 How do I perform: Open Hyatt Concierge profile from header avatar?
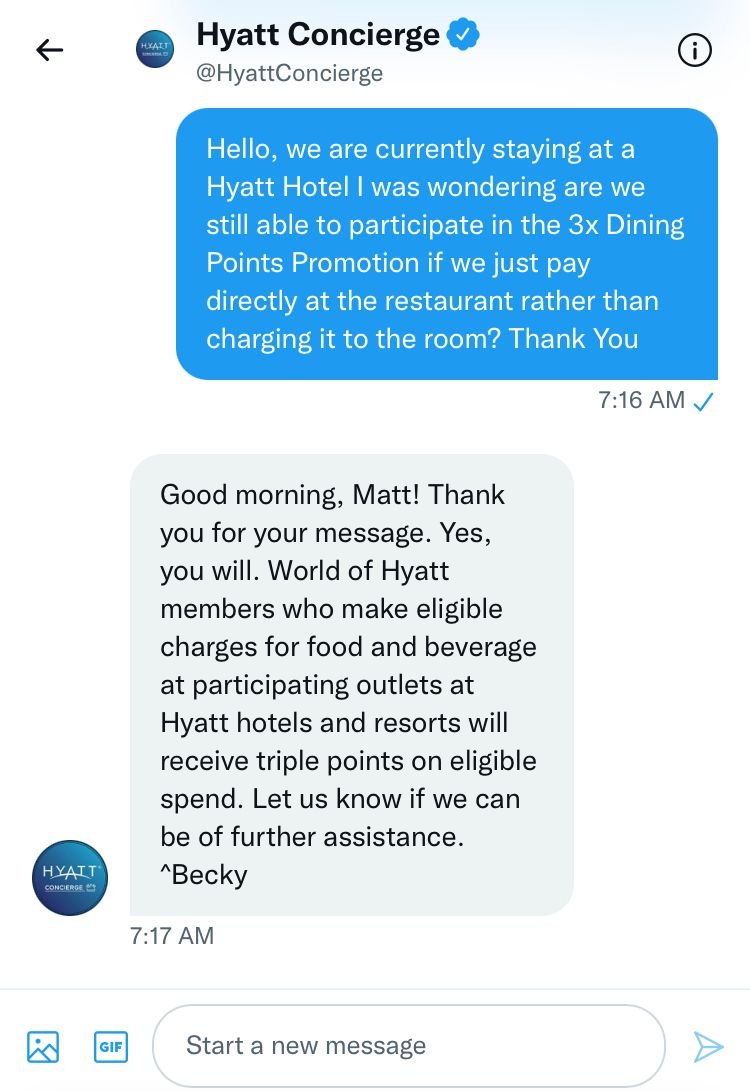155,51
